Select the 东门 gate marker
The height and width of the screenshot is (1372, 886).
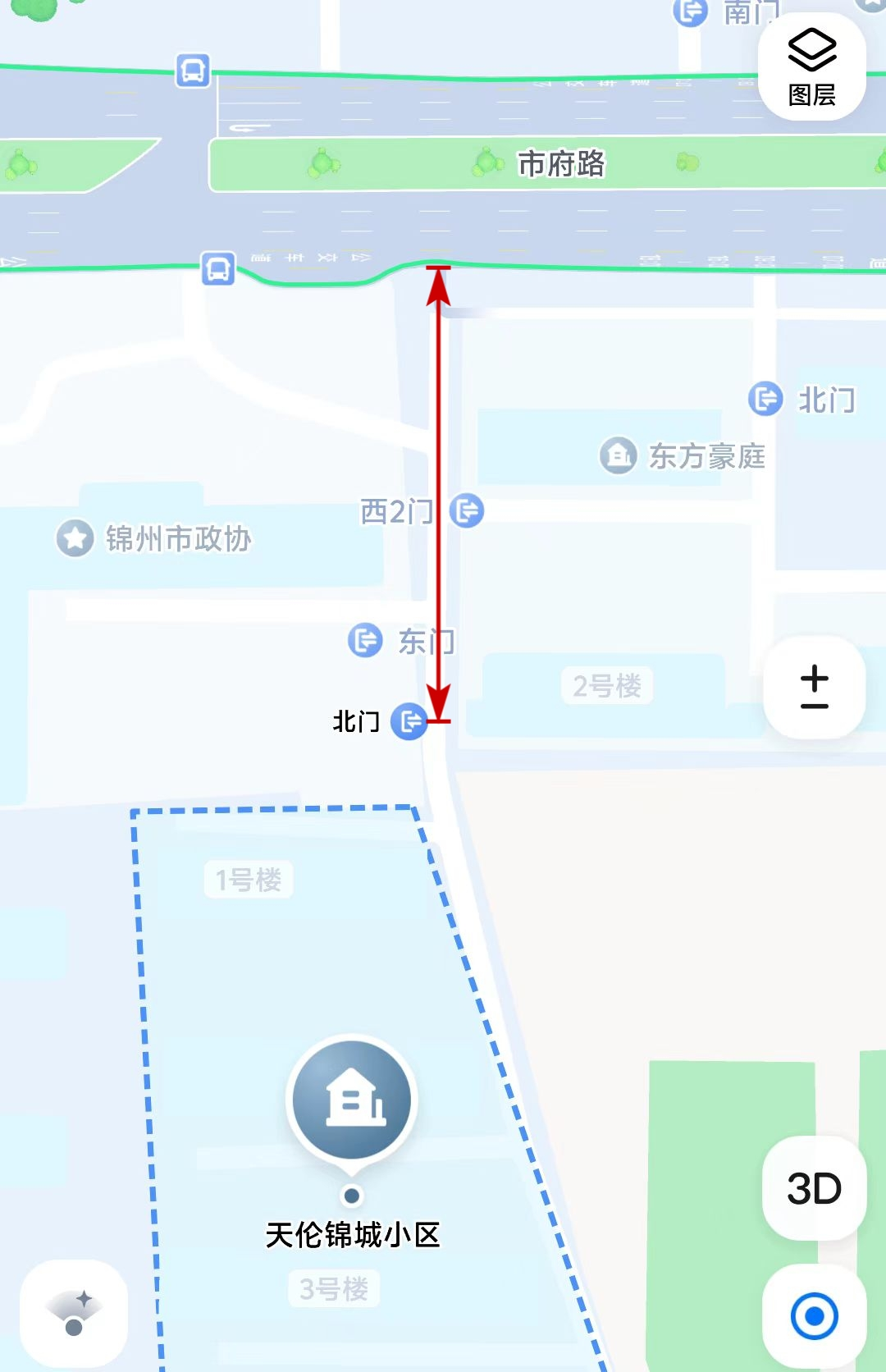[365, 640]
